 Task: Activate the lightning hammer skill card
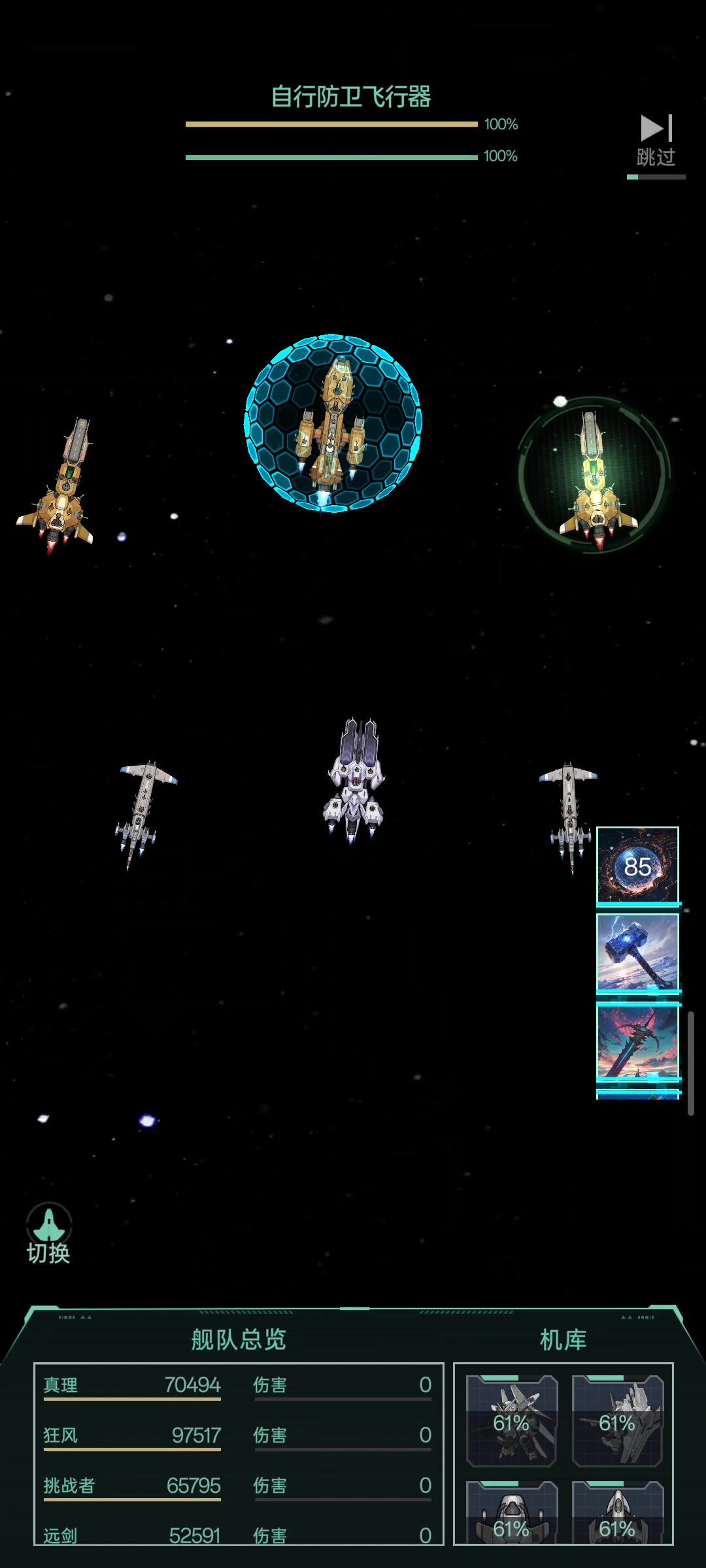(637, 953)
